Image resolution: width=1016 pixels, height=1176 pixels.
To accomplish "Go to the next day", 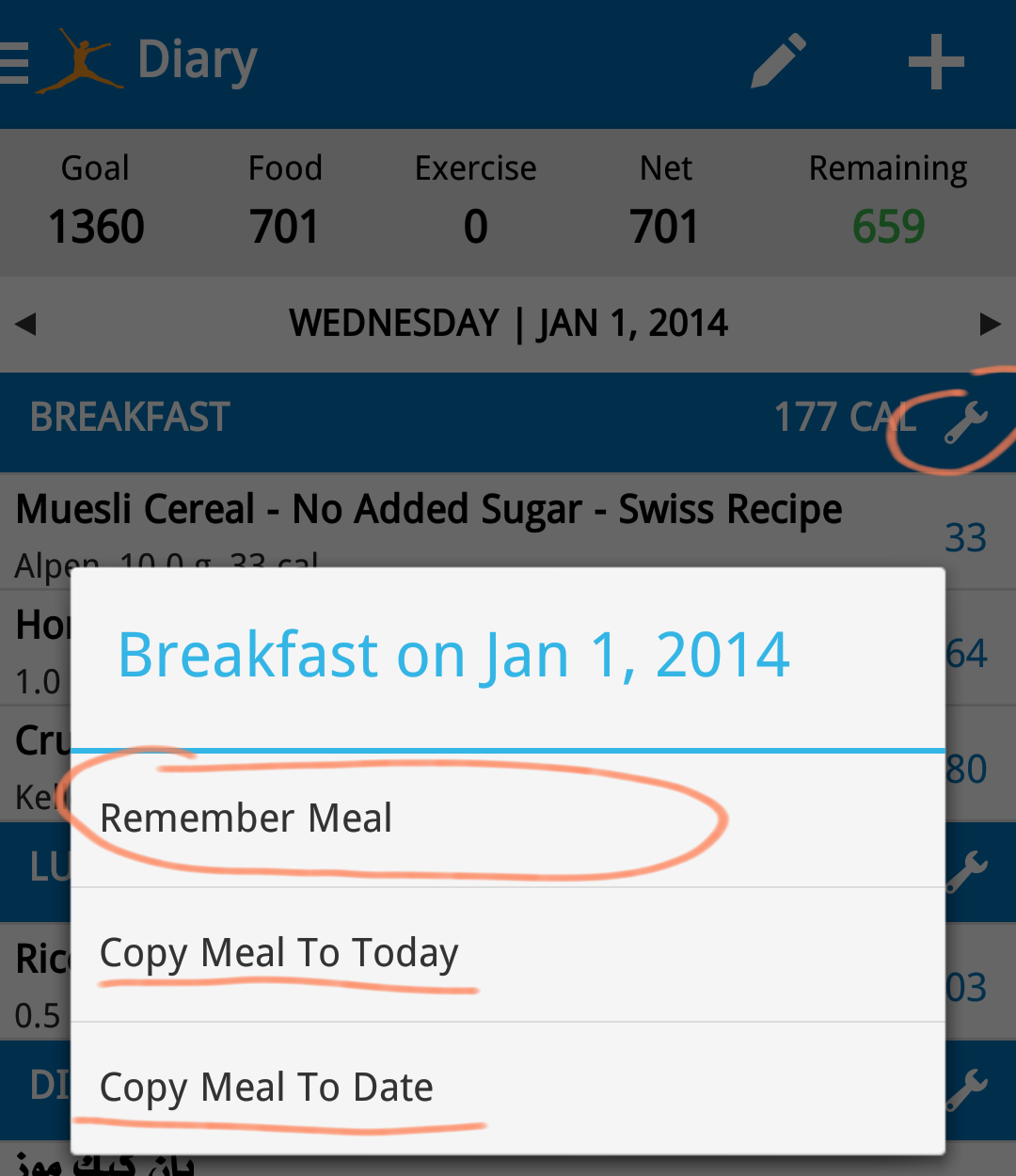I will click(x=989, y=325).
